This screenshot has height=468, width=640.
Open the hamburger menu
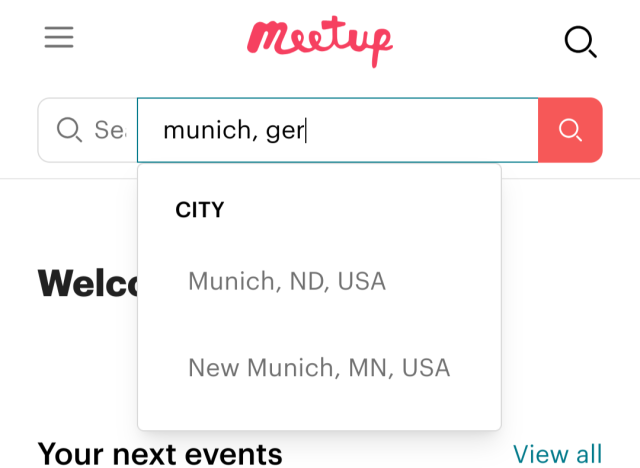(x=59, y=38)
